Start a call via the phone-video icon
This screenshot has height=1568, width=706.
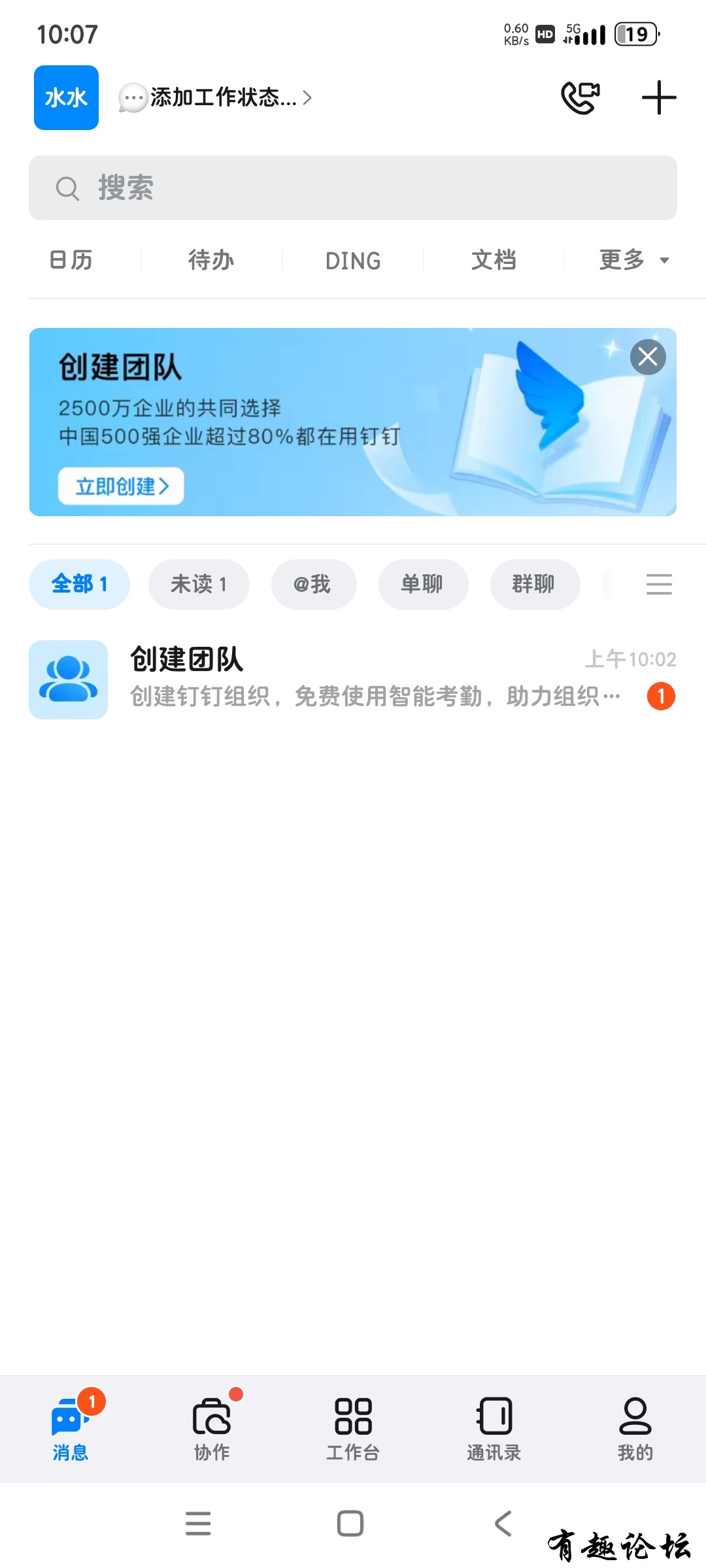pos(580,98)
